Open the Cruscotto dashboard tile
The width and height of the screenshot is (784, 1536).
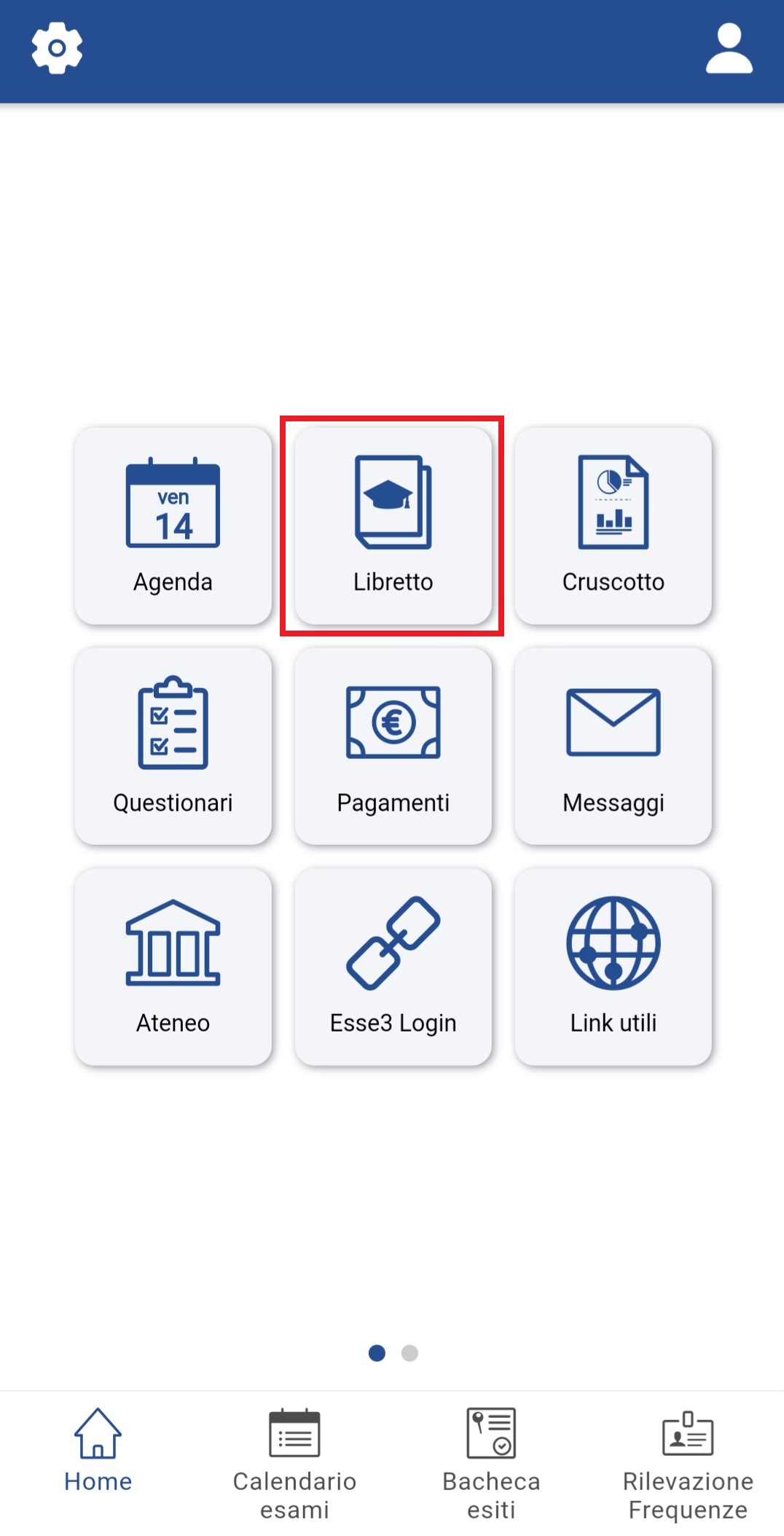click(x=613, y=526)
